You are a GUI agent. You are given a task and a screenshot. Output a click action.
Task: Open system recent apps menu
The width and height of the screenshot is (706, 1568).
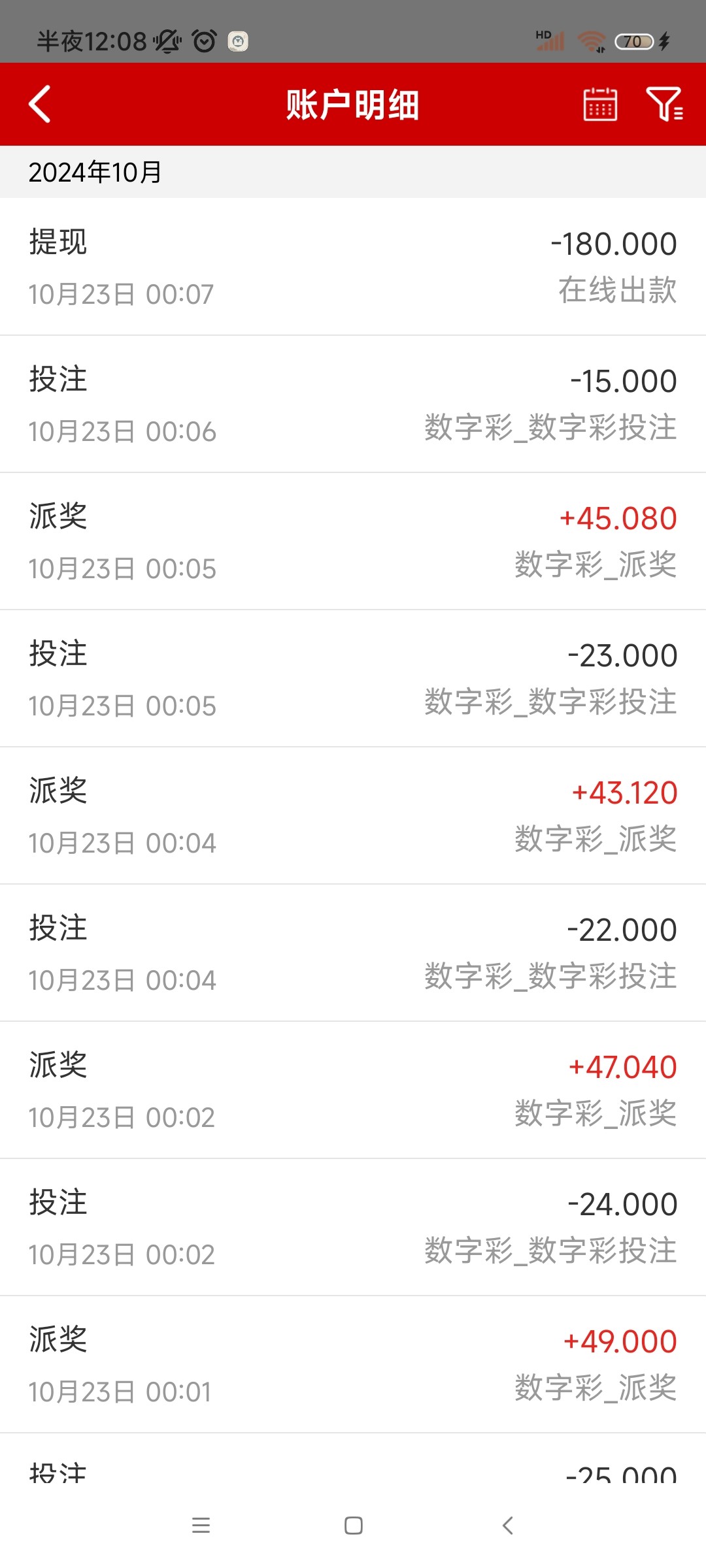pyautogui.click(x=201, y=1526)
